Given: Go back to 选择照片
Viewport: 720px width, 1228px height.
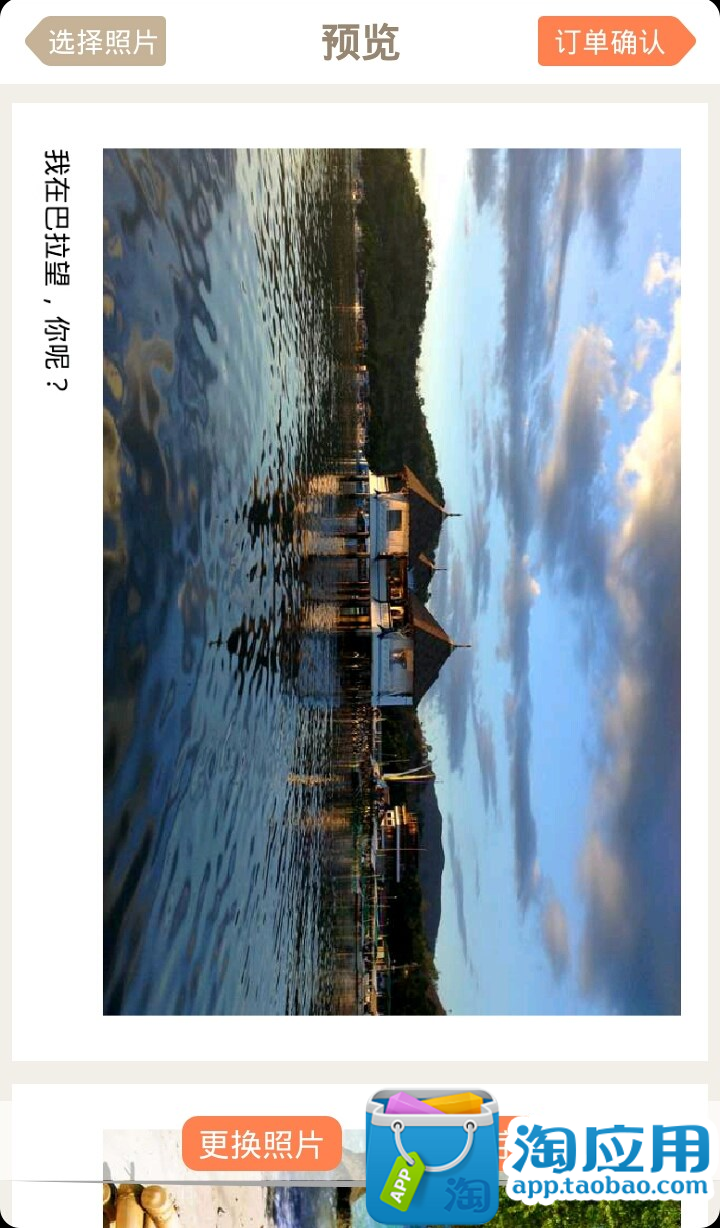Looking at the screenshot, I should 97,42.
